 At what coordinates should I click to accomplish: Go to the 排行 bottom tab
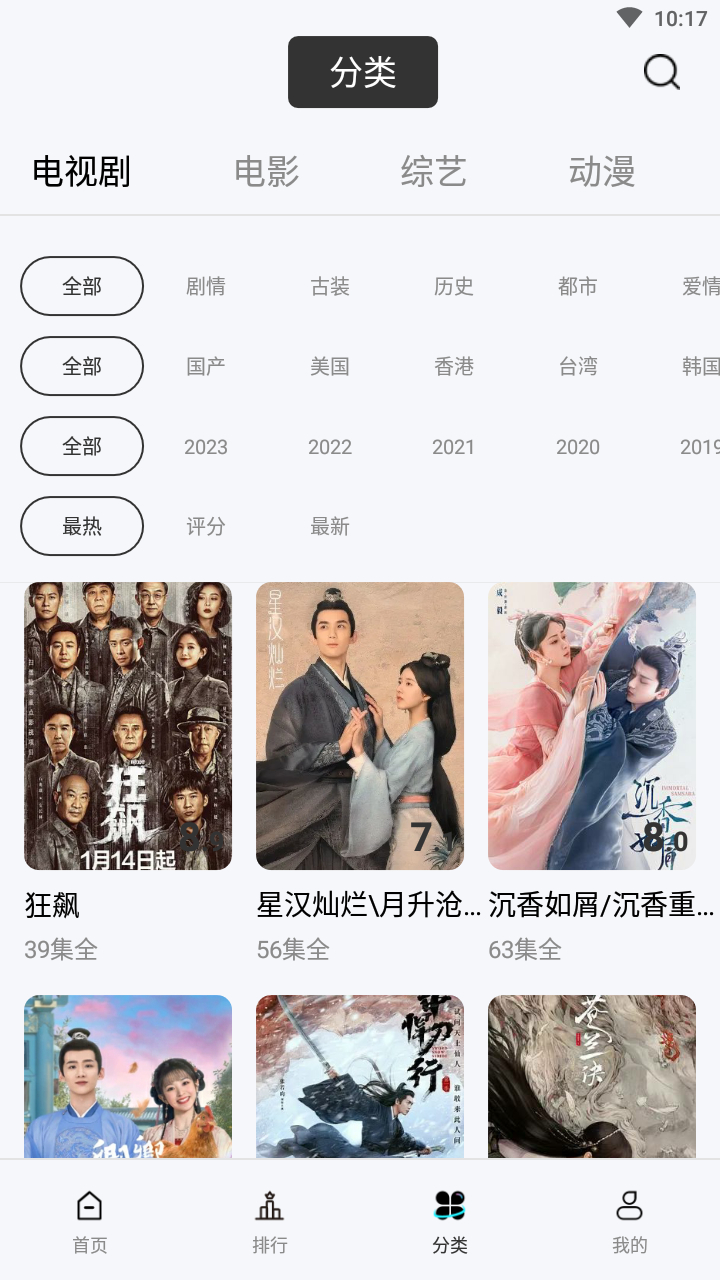(270, 1221)
